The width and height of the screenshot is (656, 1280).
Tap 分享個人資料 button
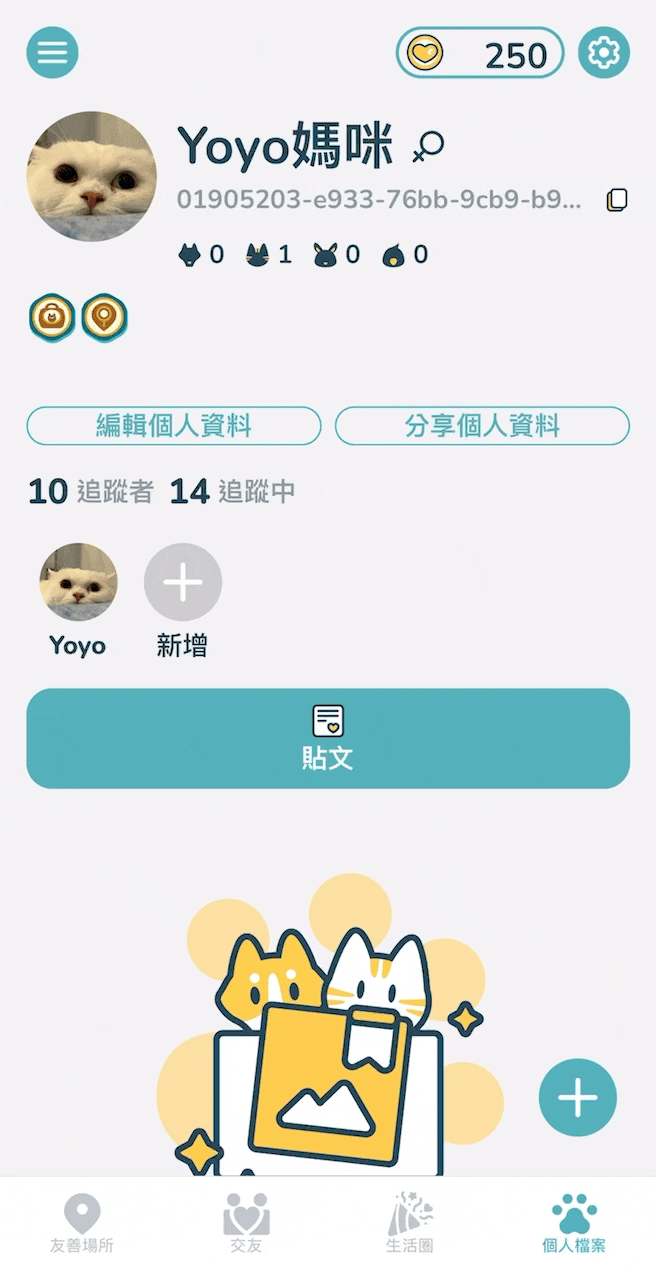482,426
